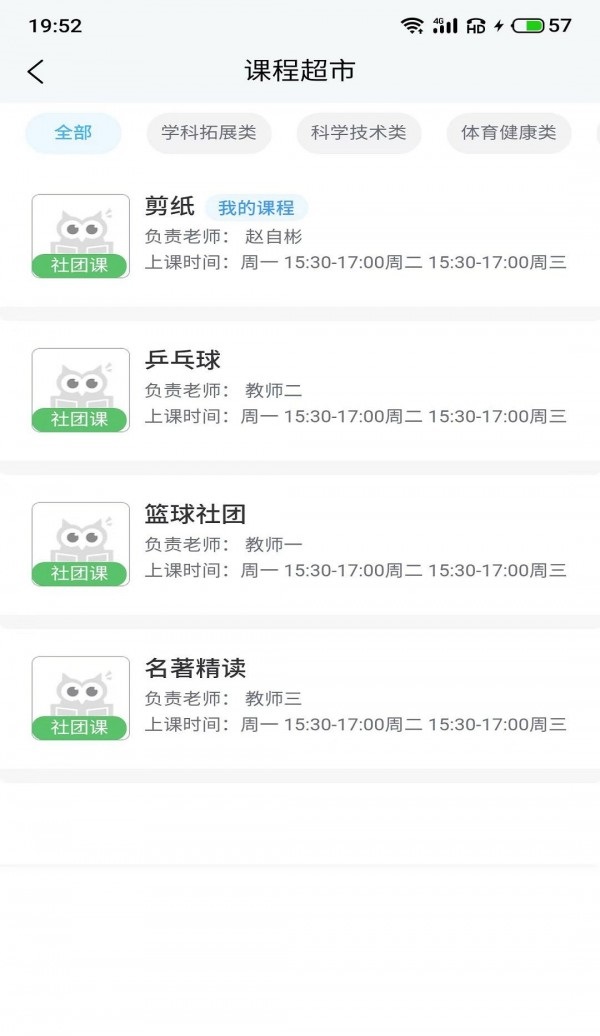
Task: View the 篮球社团 course
Action: pos(300,544)
